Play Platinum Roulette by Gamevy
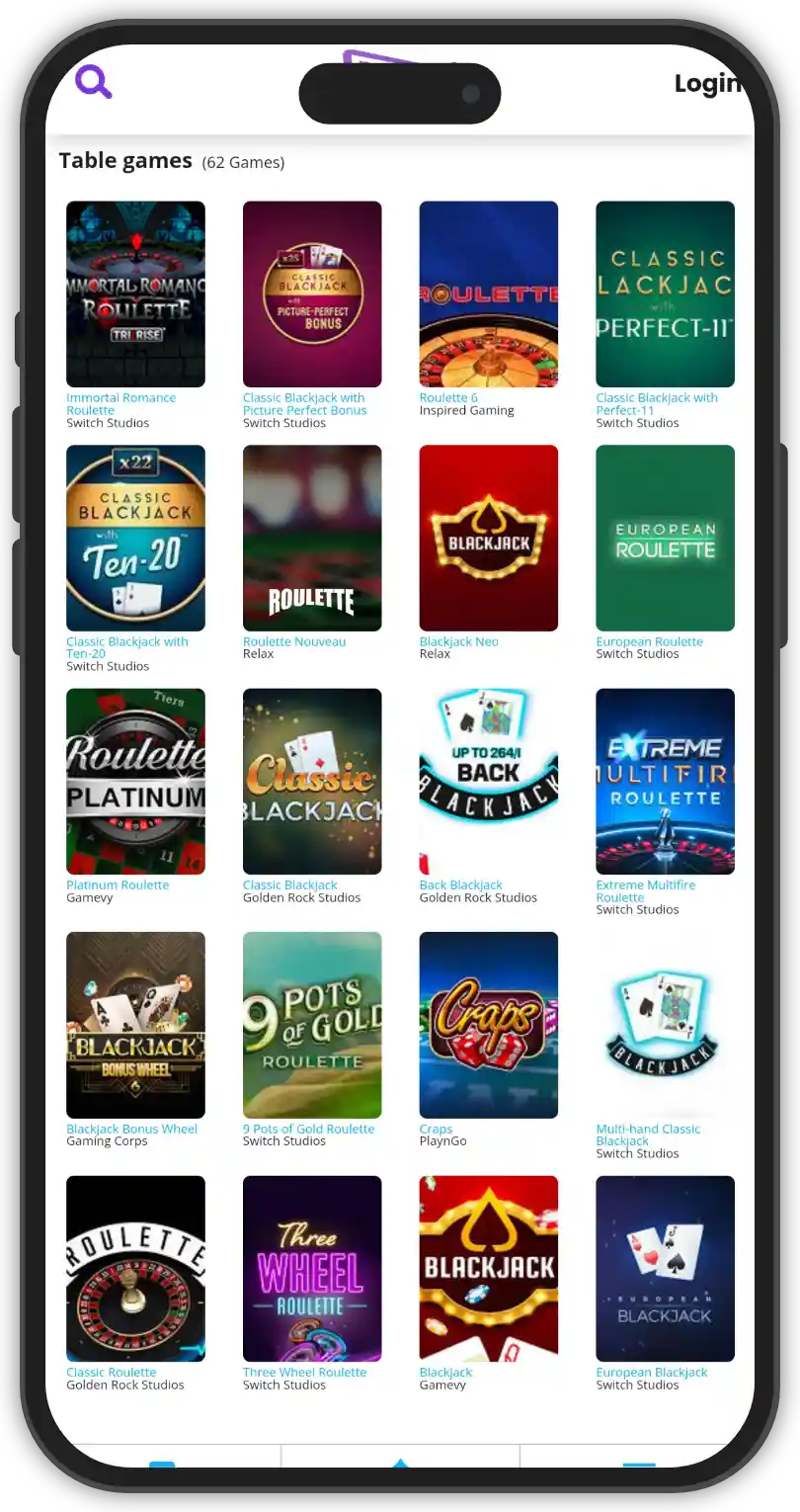This screenshot has height=1512, width=800. click(135, 782)
